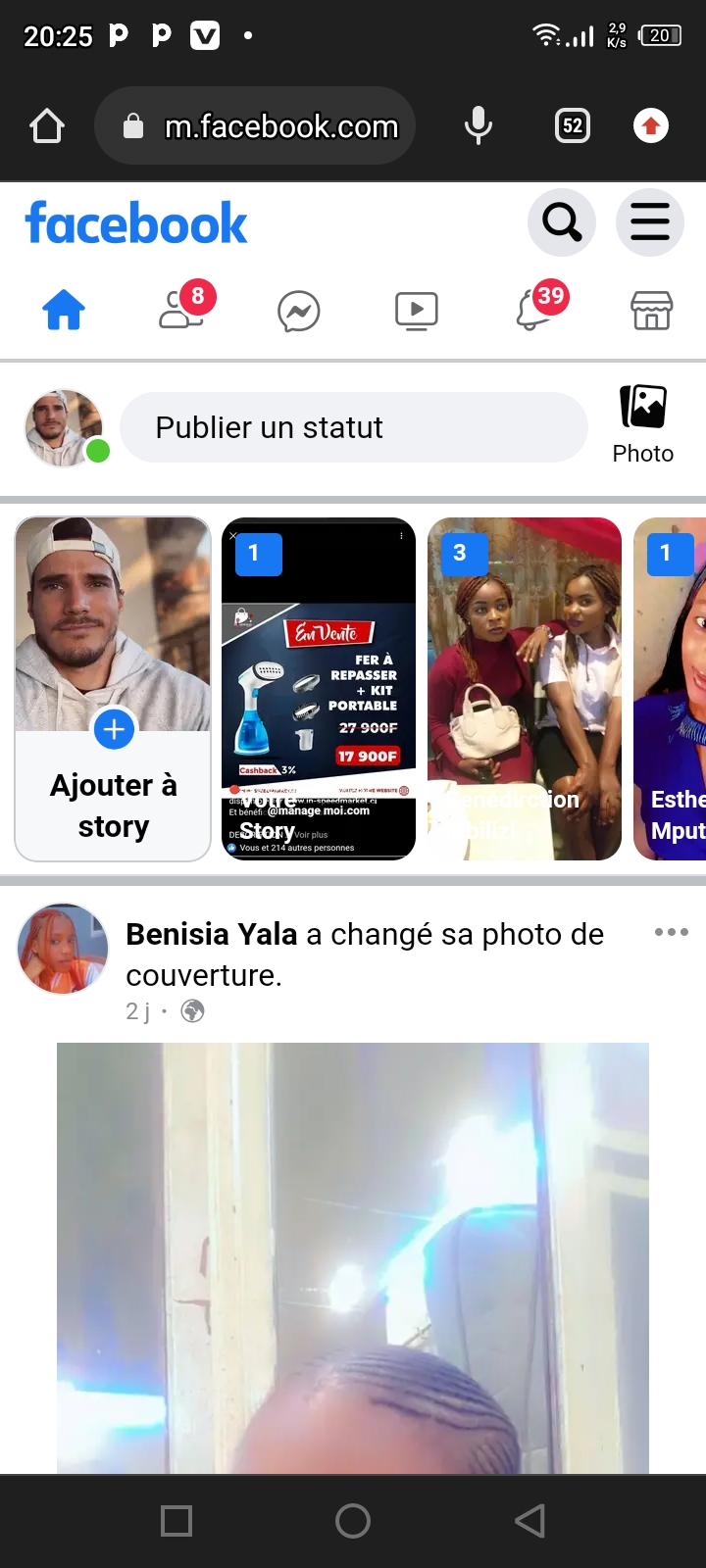Add a Photo to a post
The width and height of the screenshot is (706, 1568).
click(x=643, y=425)
